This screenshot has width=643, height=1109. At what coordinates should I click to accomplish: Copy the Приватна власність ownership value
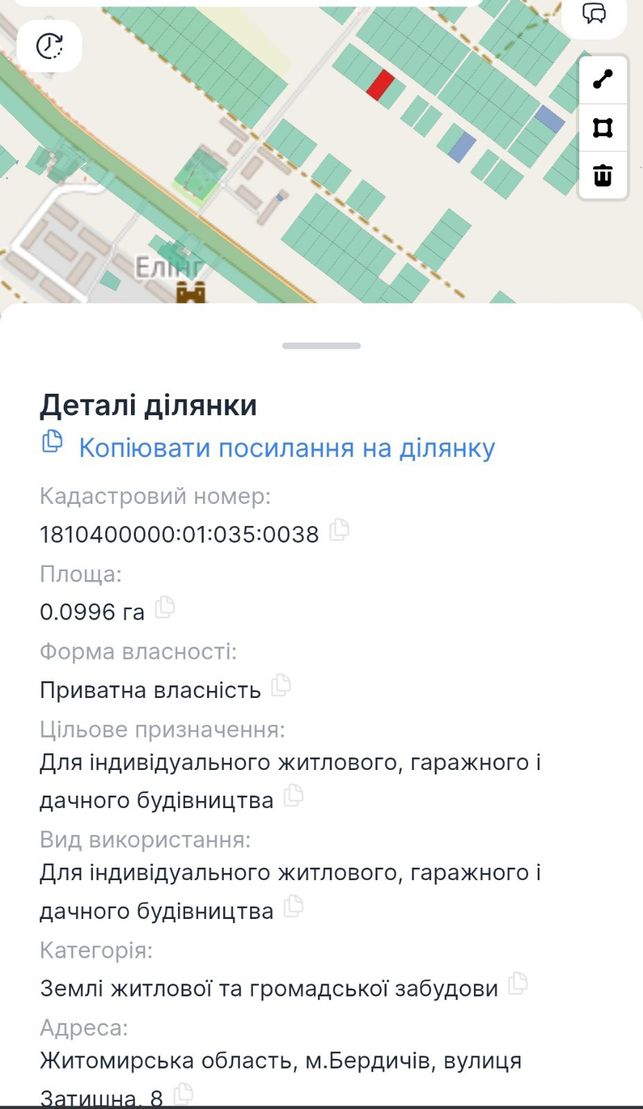282,685
